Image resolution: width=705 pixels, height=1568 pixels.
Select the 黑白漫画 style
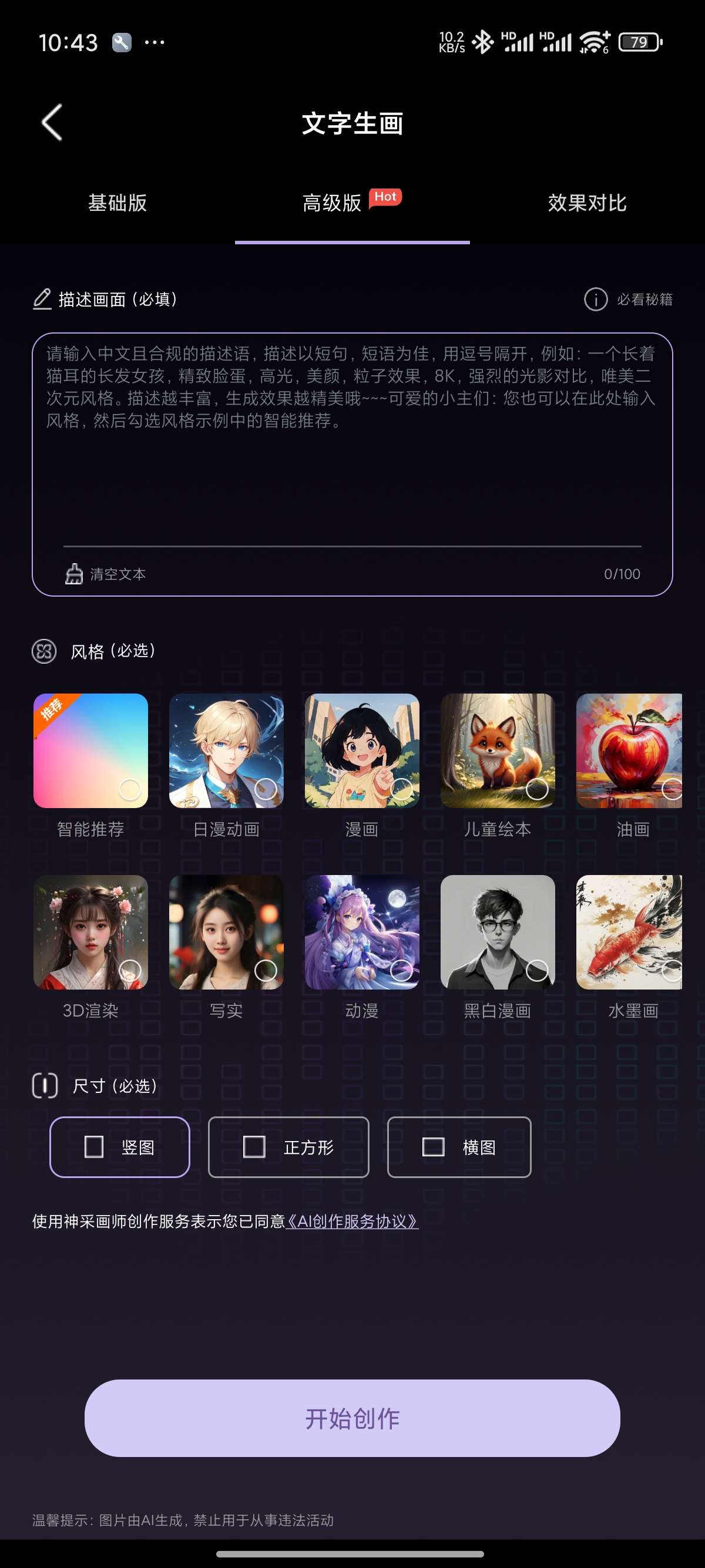pos(498,932)
